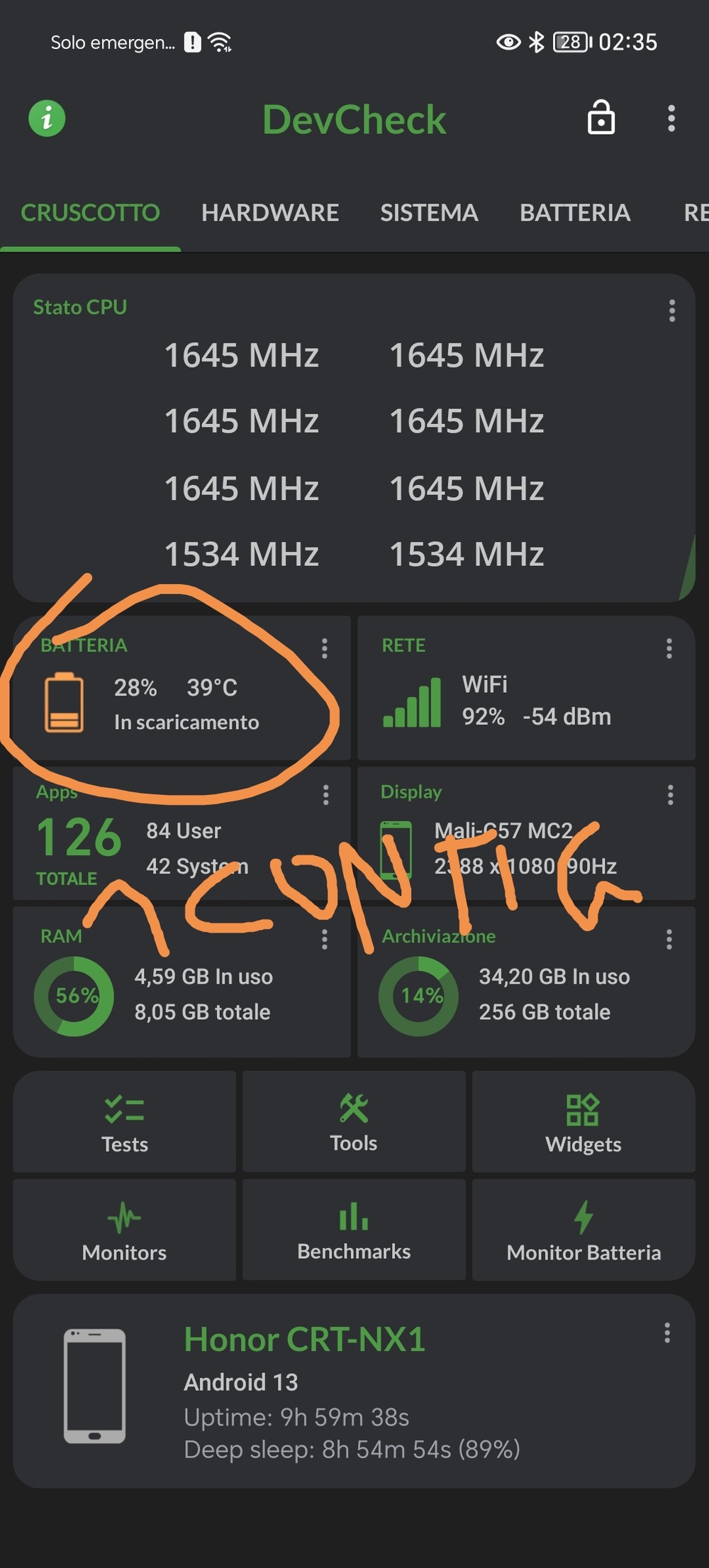
Task: Open the Tools section
Action: point(354,1121)
